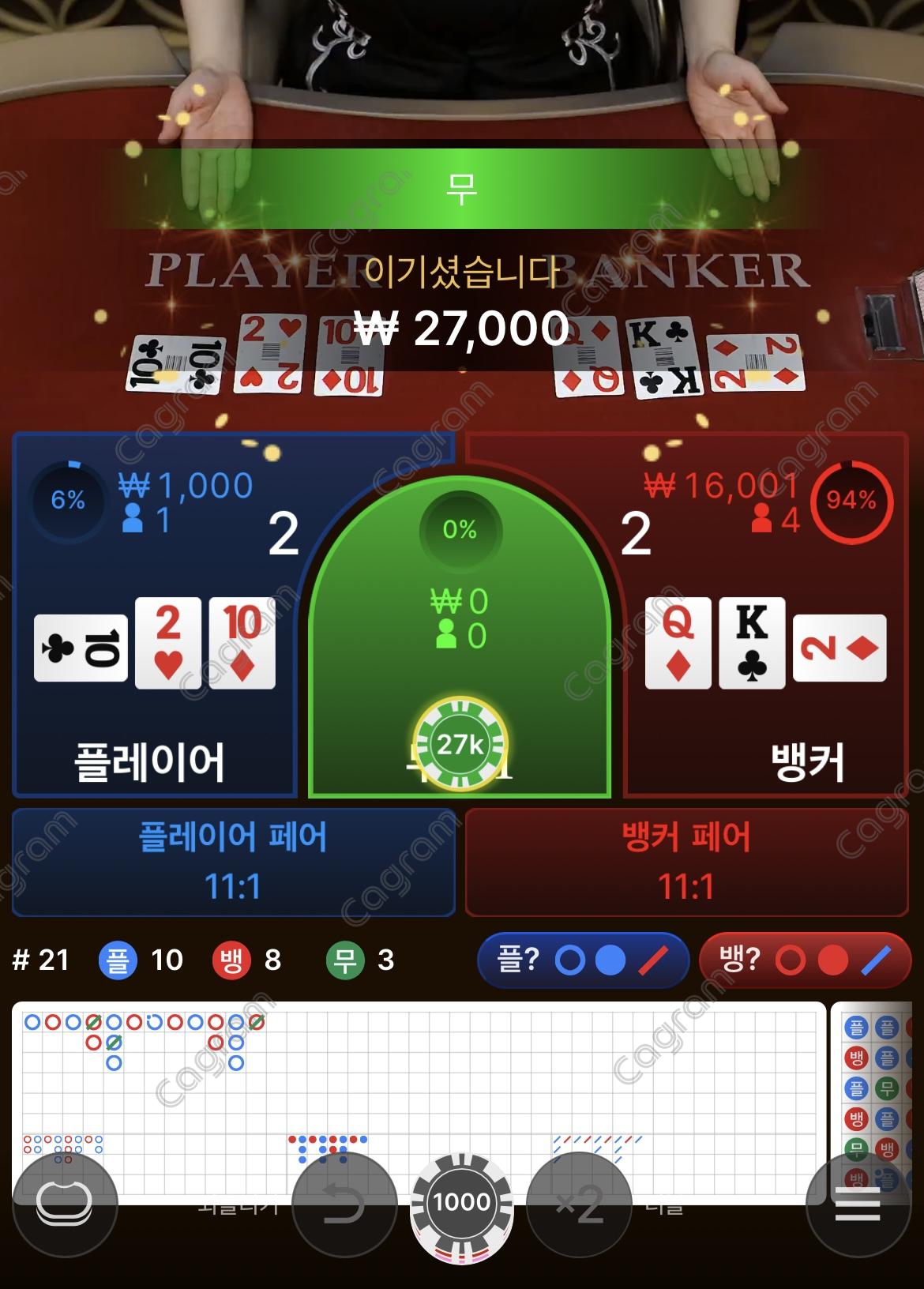Viewport: 924px width, 1289px height.
Task: Bet on 플레이어 페어 11:1
Action: point(233,861)
